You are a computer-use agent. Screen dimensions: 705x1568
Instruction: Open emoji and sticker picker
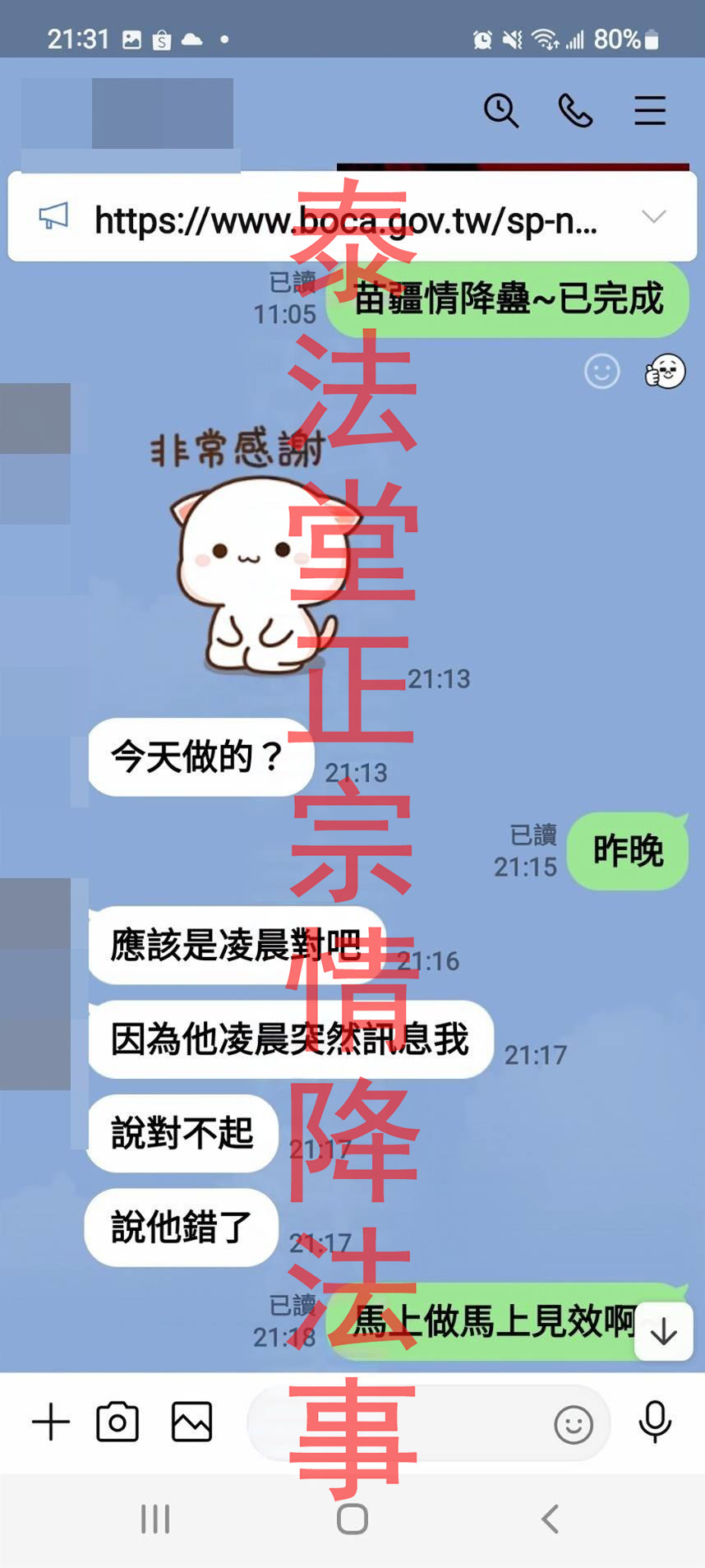pos(573,1424)
